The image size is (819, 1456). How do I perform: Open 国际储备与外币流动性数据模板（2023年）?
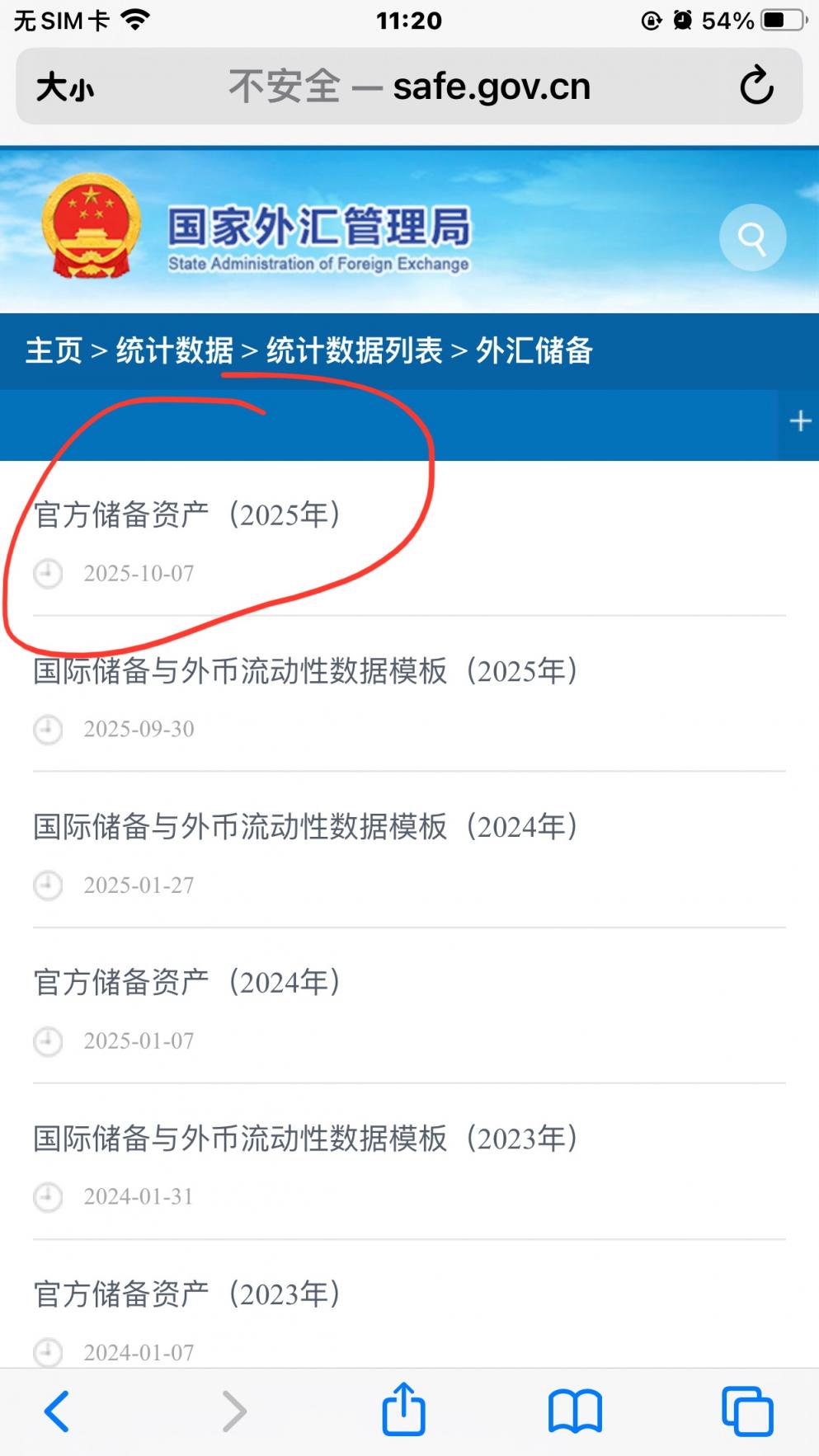(x=305, y=1139)
